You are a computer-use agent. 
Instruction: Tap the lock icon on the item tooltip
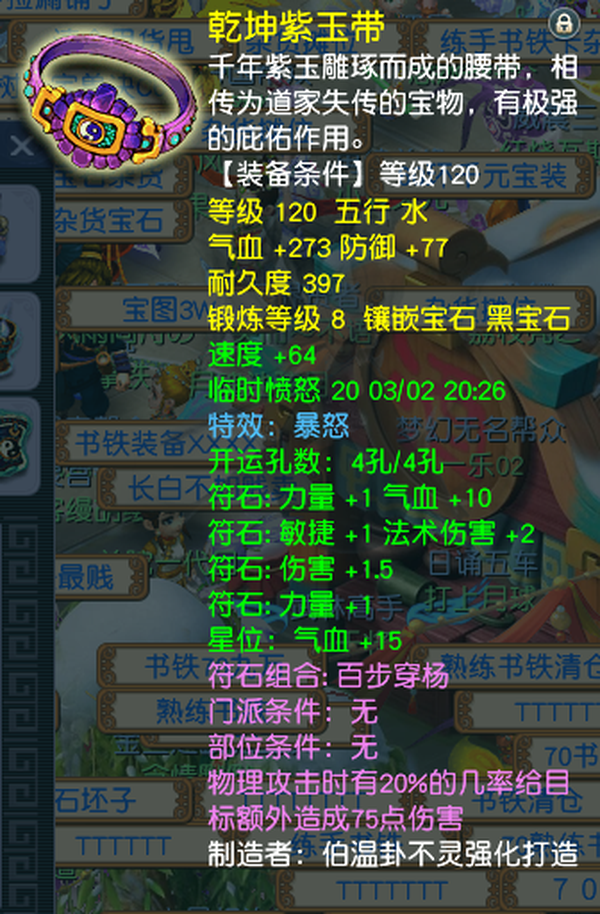(x=564, y=22)
